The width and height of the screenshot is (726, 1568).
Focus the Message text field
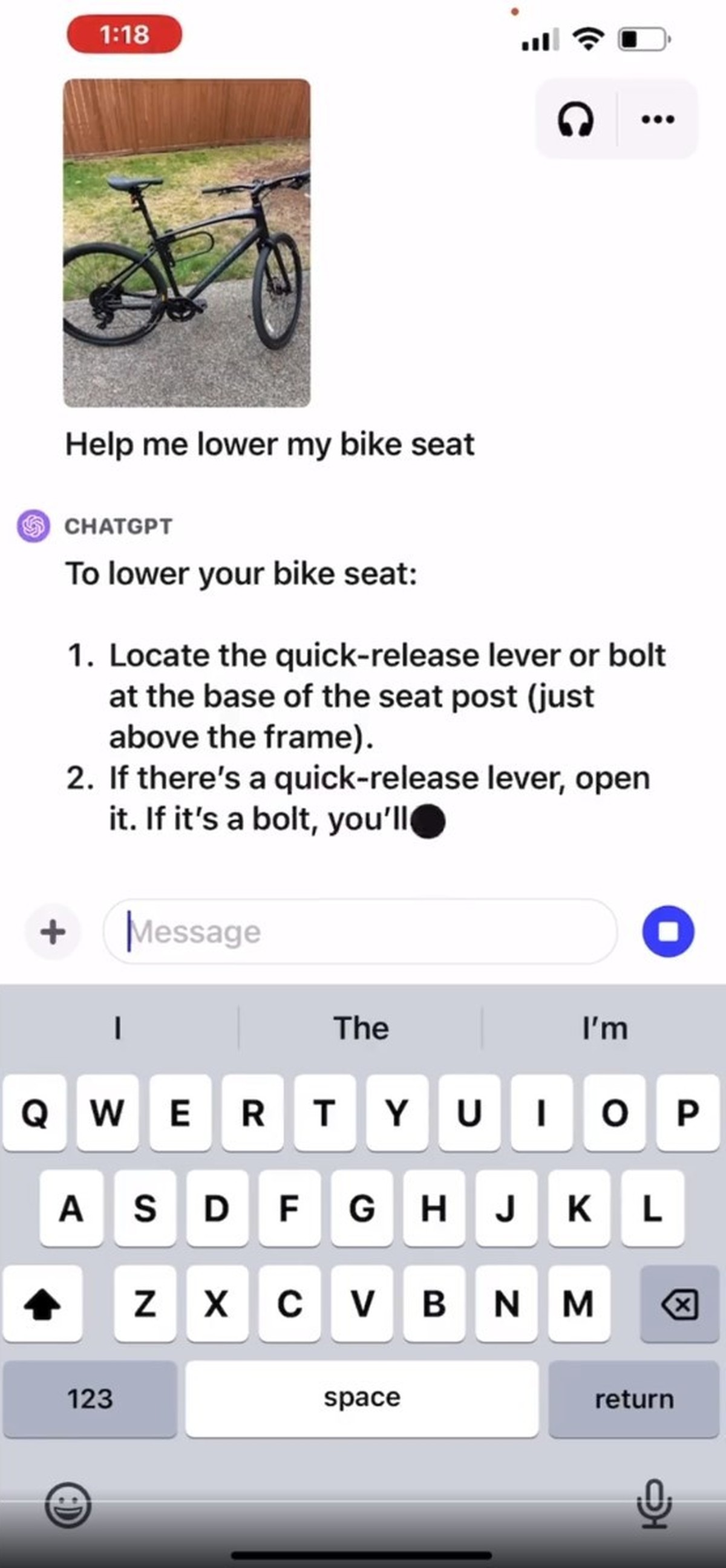360,932
